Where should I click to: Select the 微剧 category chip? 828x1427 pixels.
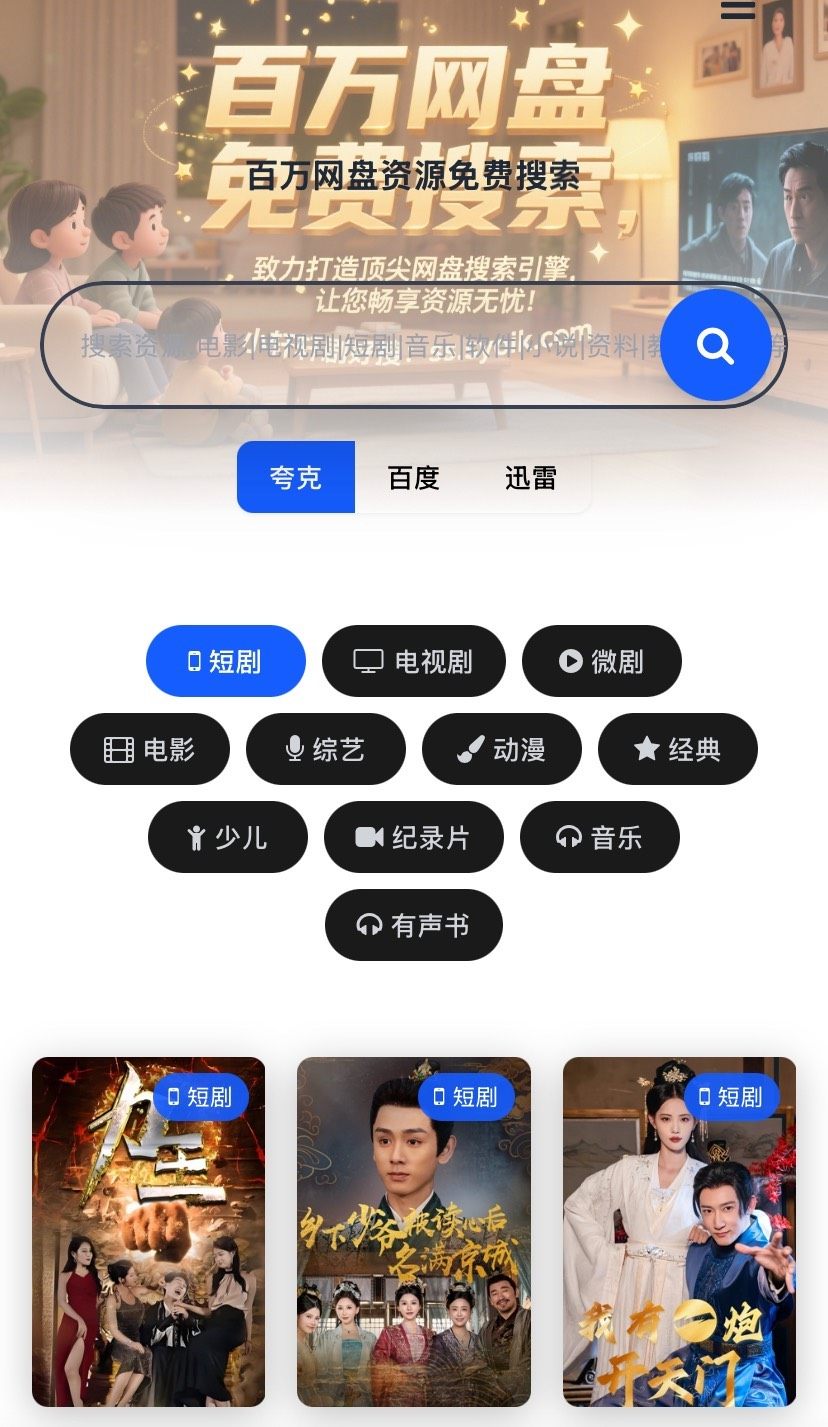602,661
